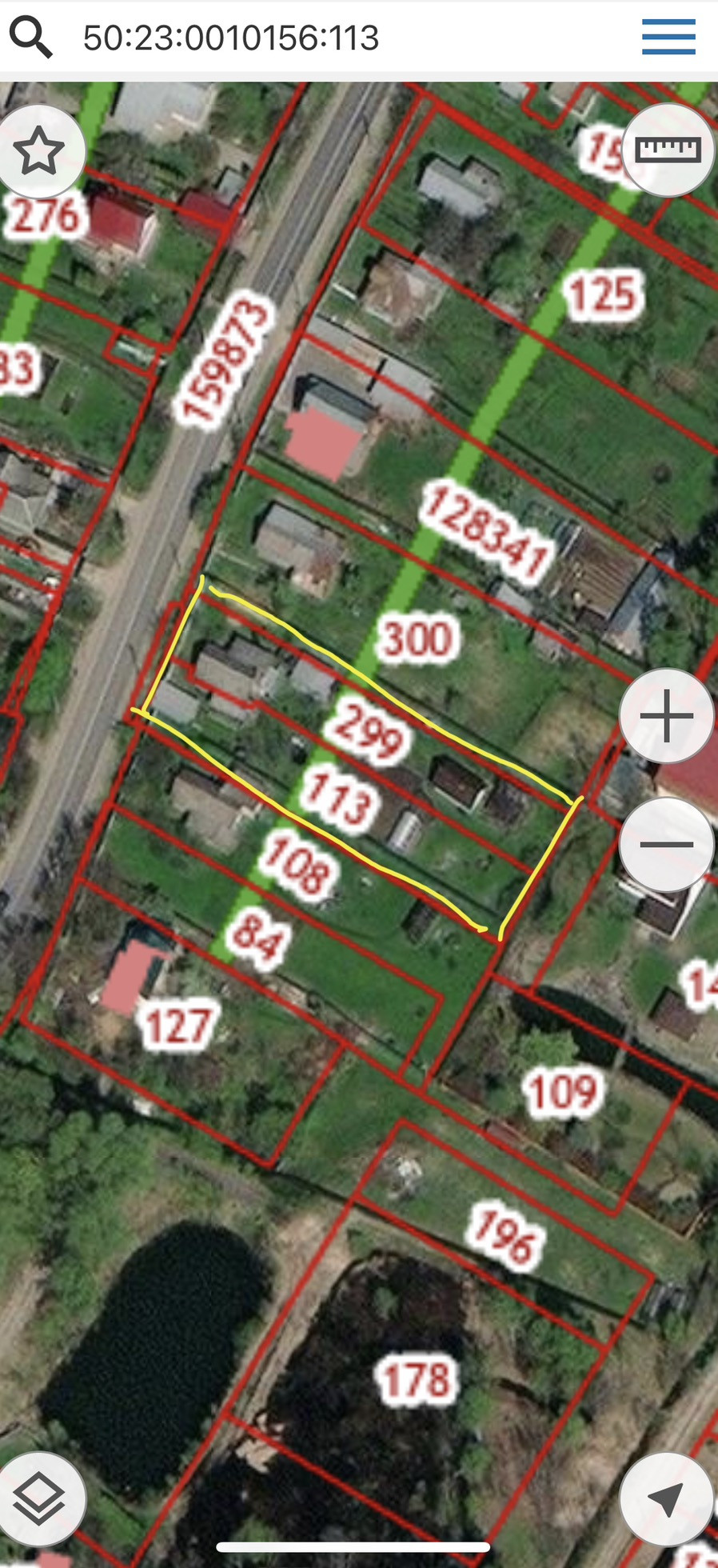Viewport: 718px width, 1568px height.
Task: Open the map layers selector
Action: pos(39,1499)
